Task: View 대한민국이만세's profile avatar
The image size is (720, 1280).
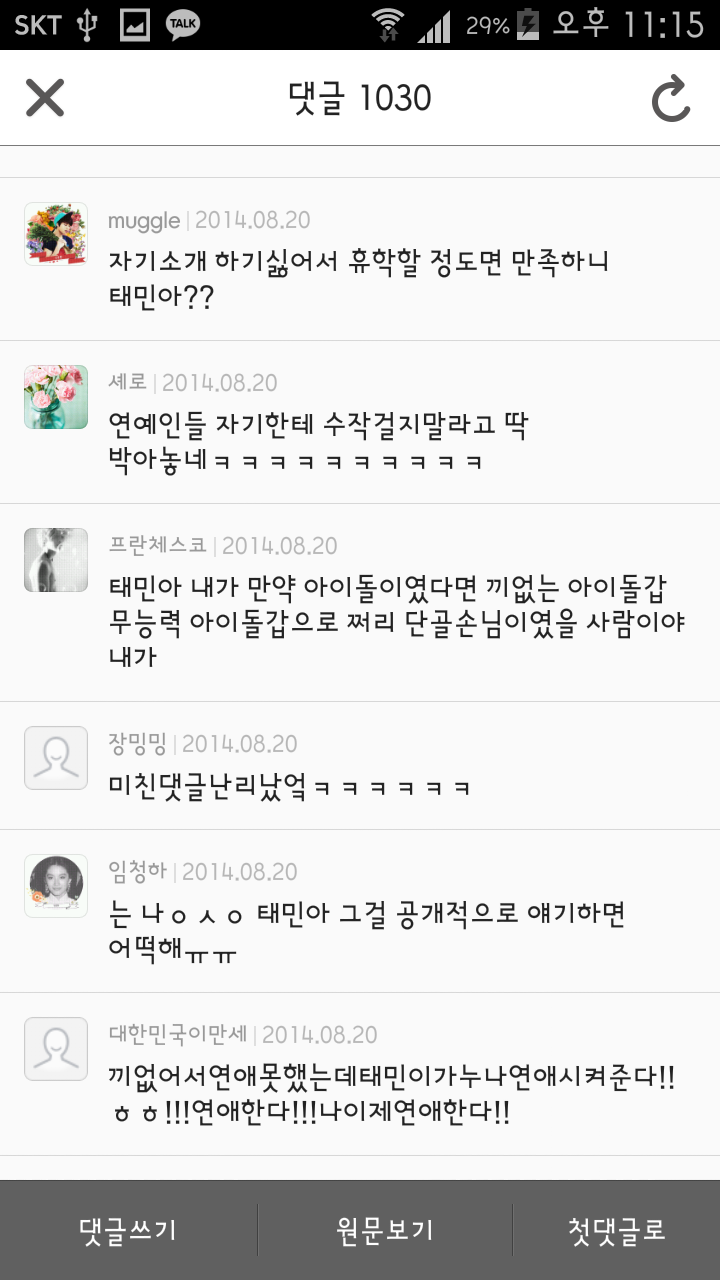Action: point(56,1049)
